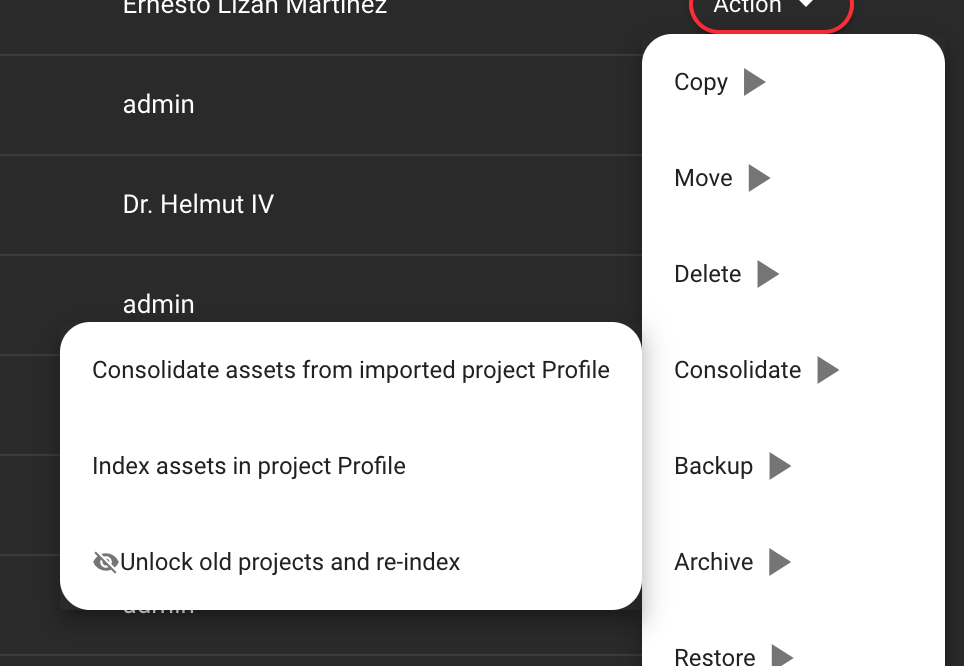
Task: Expand the Move submenu
Action: (x=722, y=178)
